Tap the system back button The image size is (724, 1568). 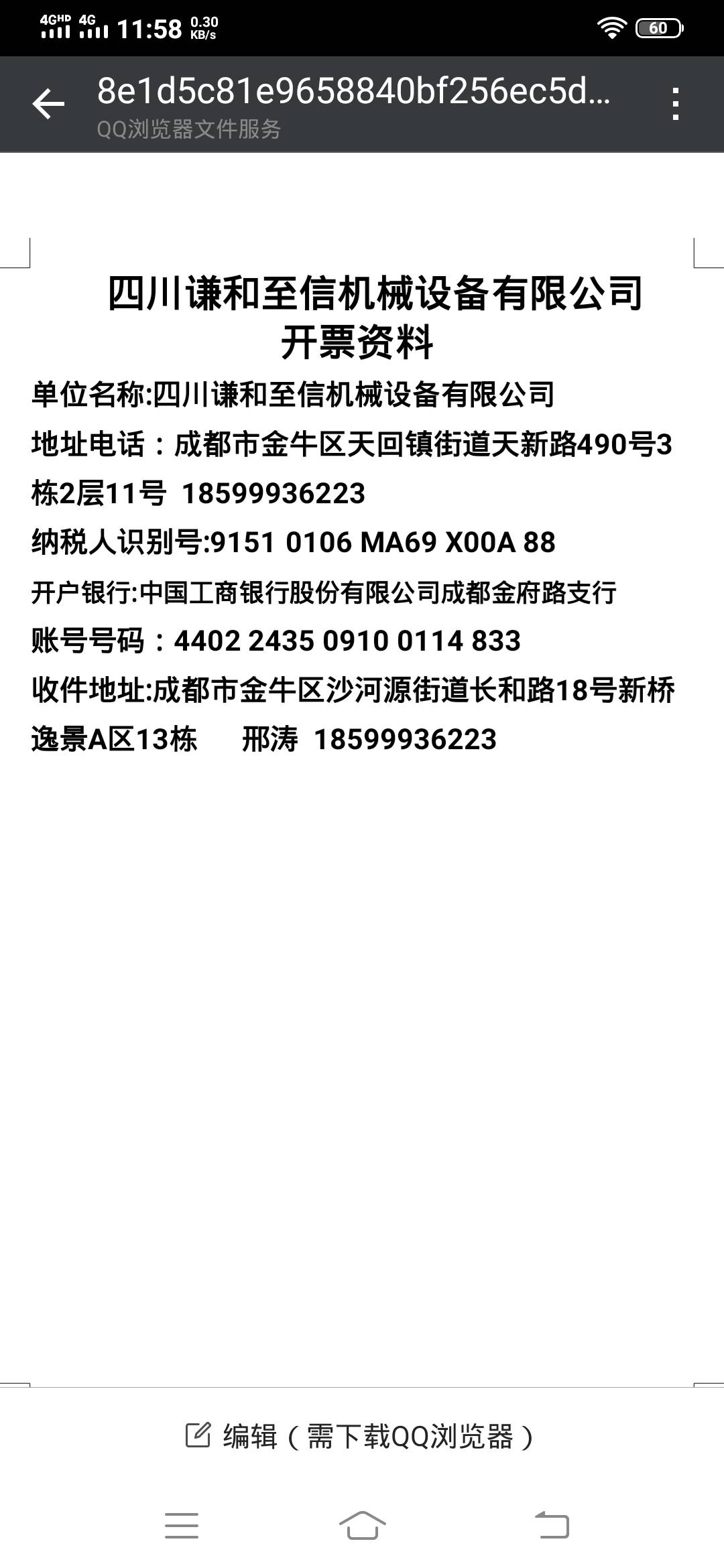pyautogui.click(x=552, y=1526)
